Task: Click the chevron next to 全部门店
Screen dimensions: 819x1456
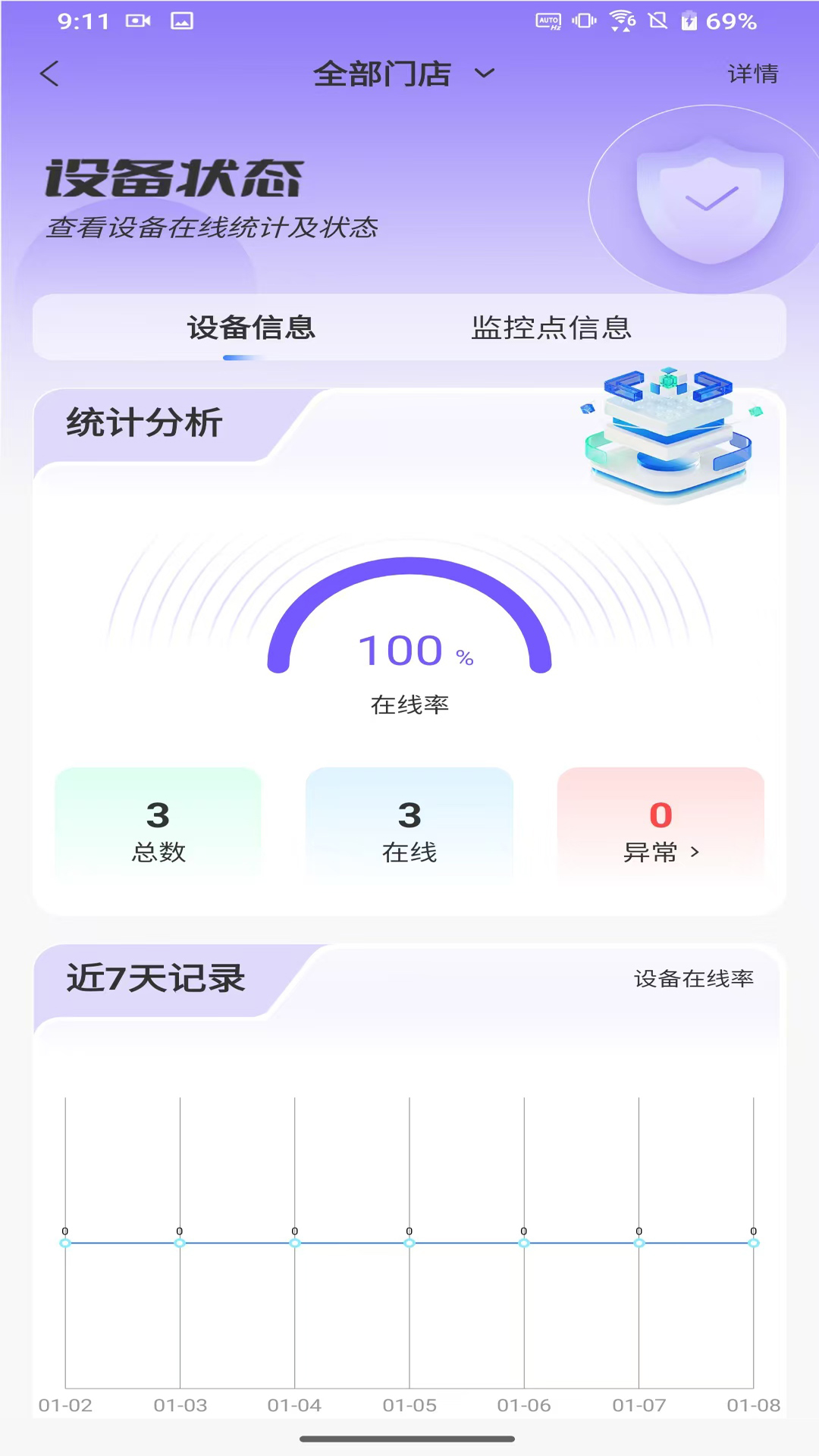Action: tap(484, 74)
